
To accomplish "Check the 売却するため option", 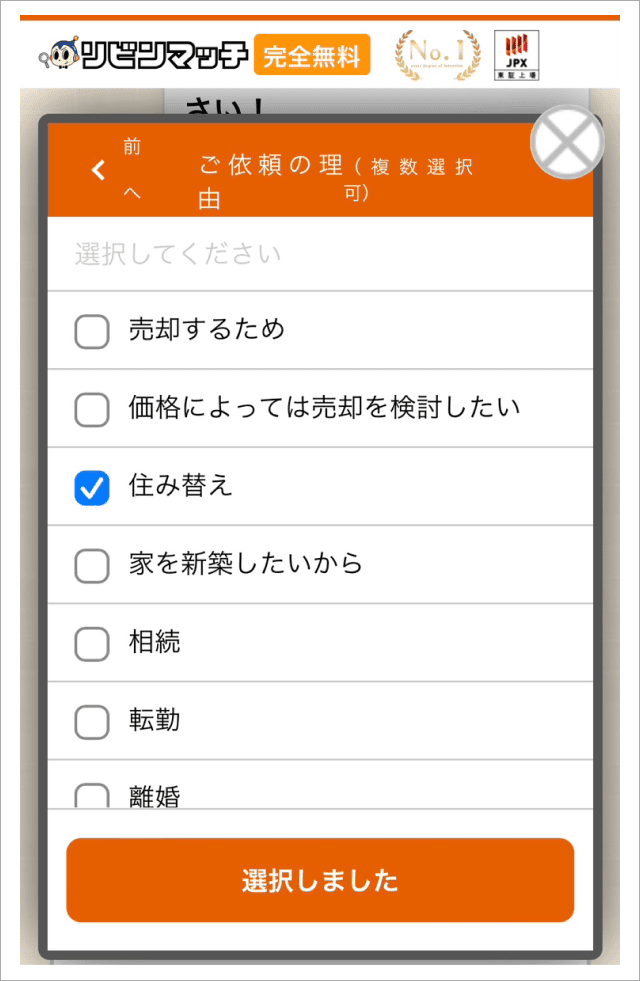I will point(92,331).
